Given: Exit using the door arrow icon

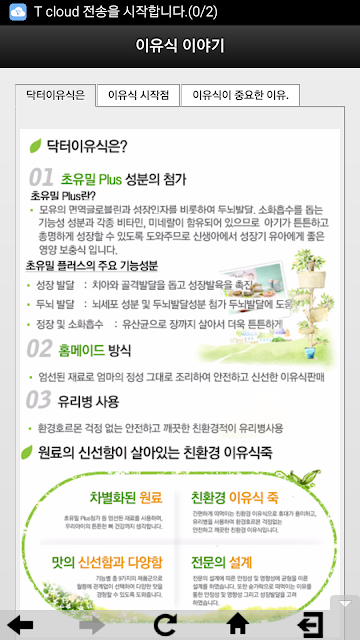Looking at the screenshot, I should tap(310, 624).
